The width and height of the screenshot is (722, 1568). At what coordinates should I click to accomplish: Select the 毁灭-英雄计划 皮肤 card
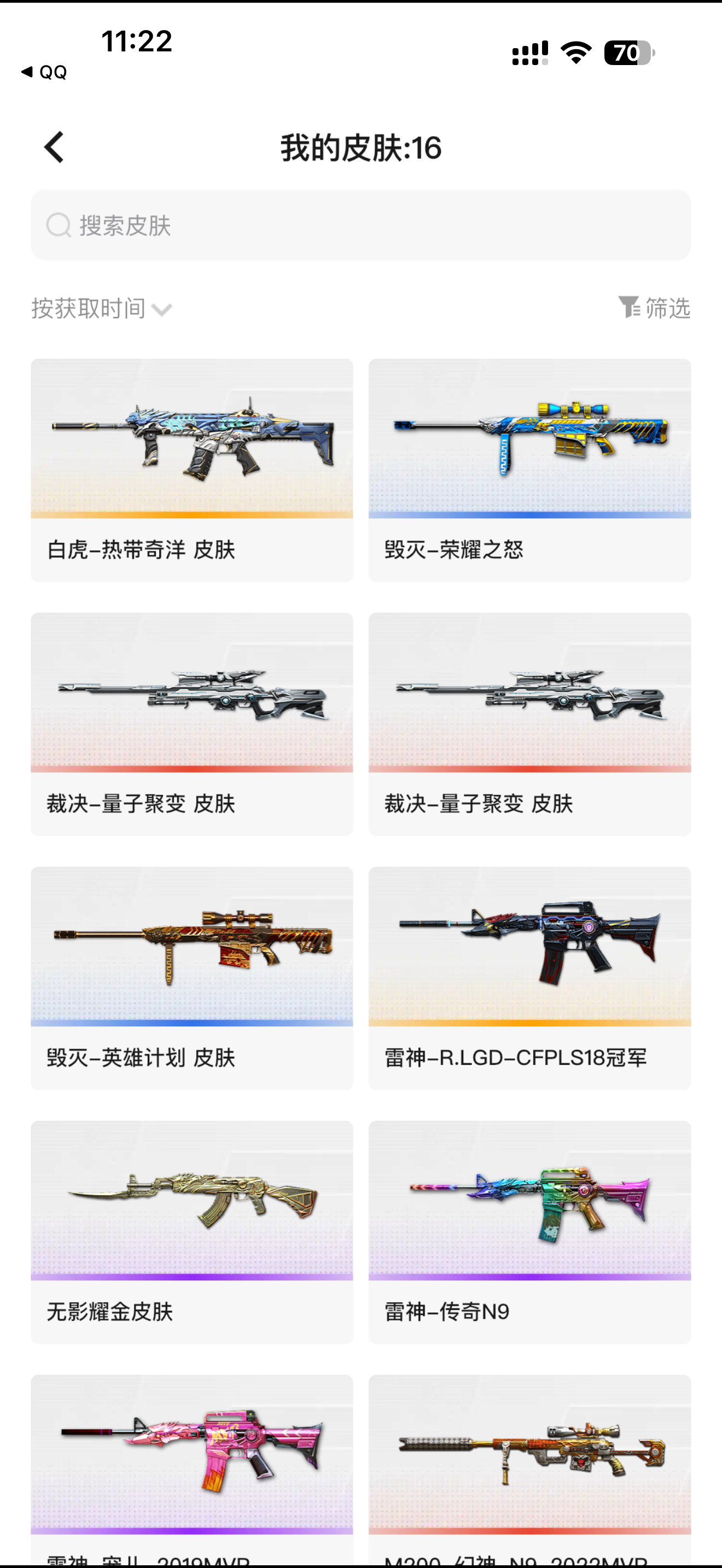pos(192,978)
